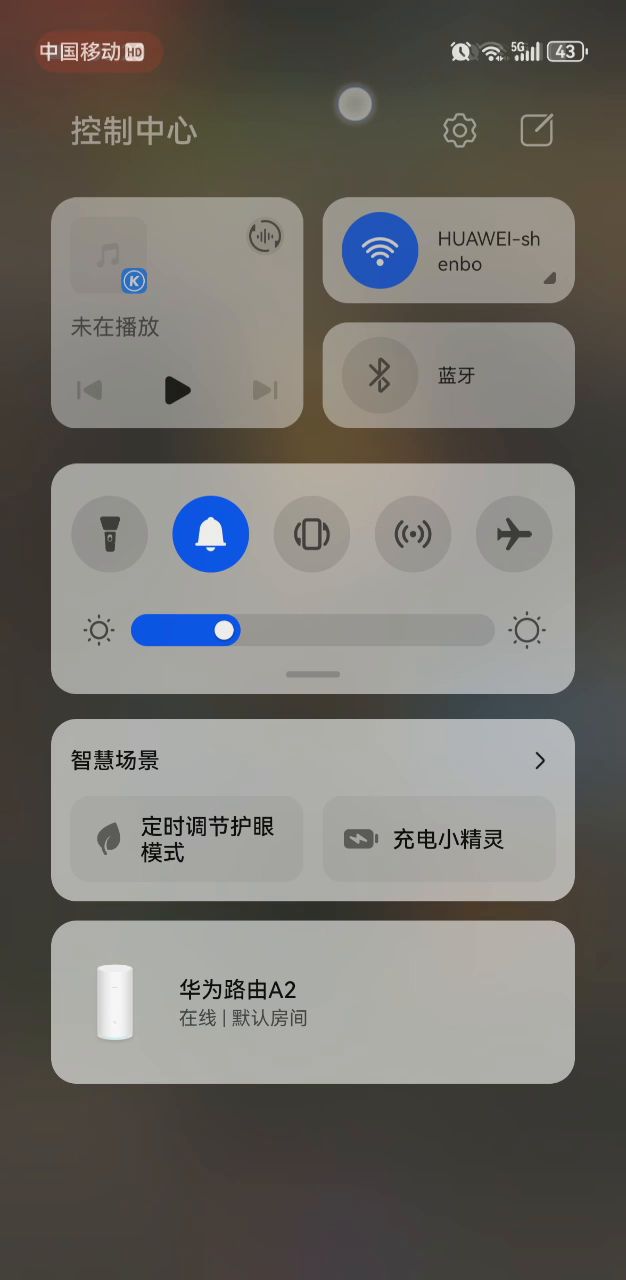This screenshot has height=1280, width=626.
Task: Toggle auto-rotate screen
Action: click(x=312, y=534)
